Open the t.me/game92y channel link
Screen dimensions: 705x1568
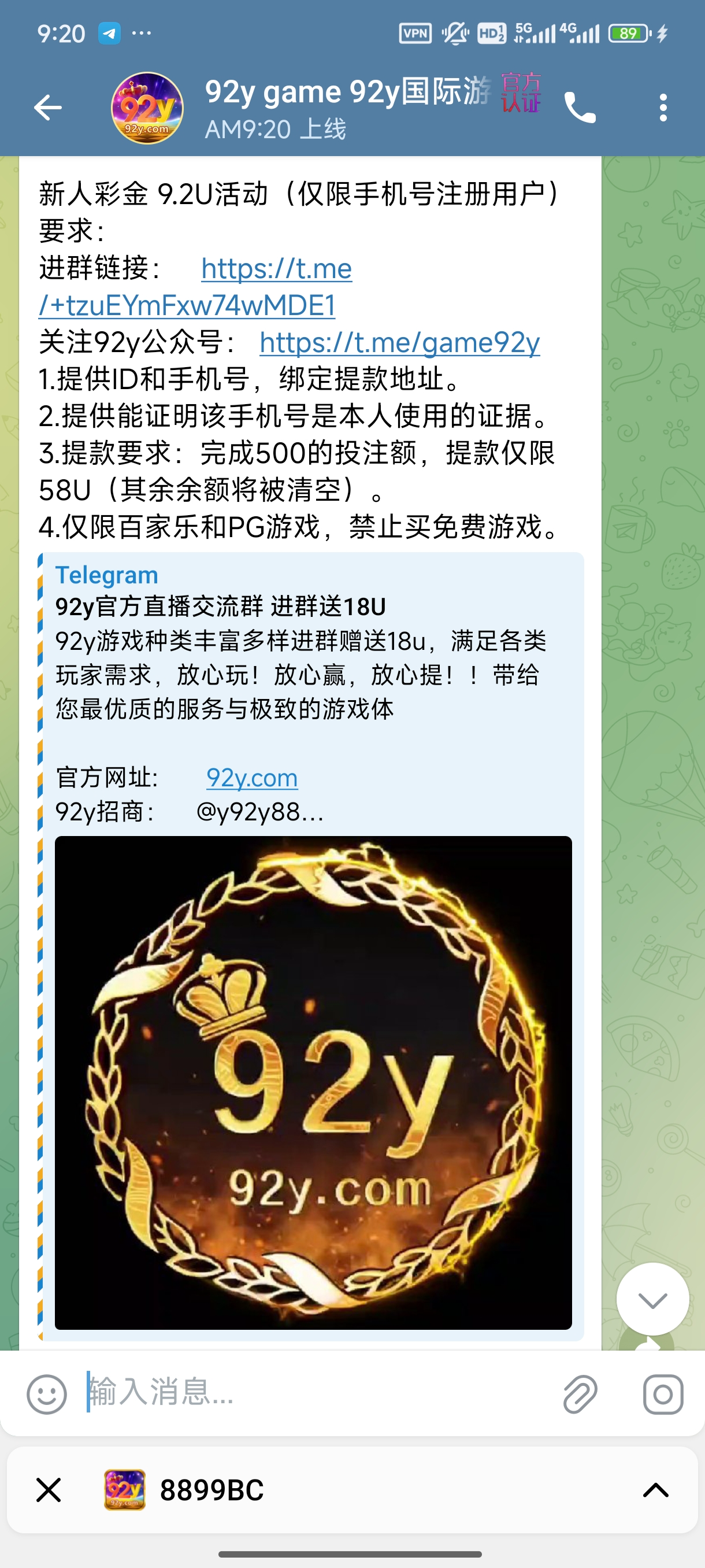click(399, 343)
